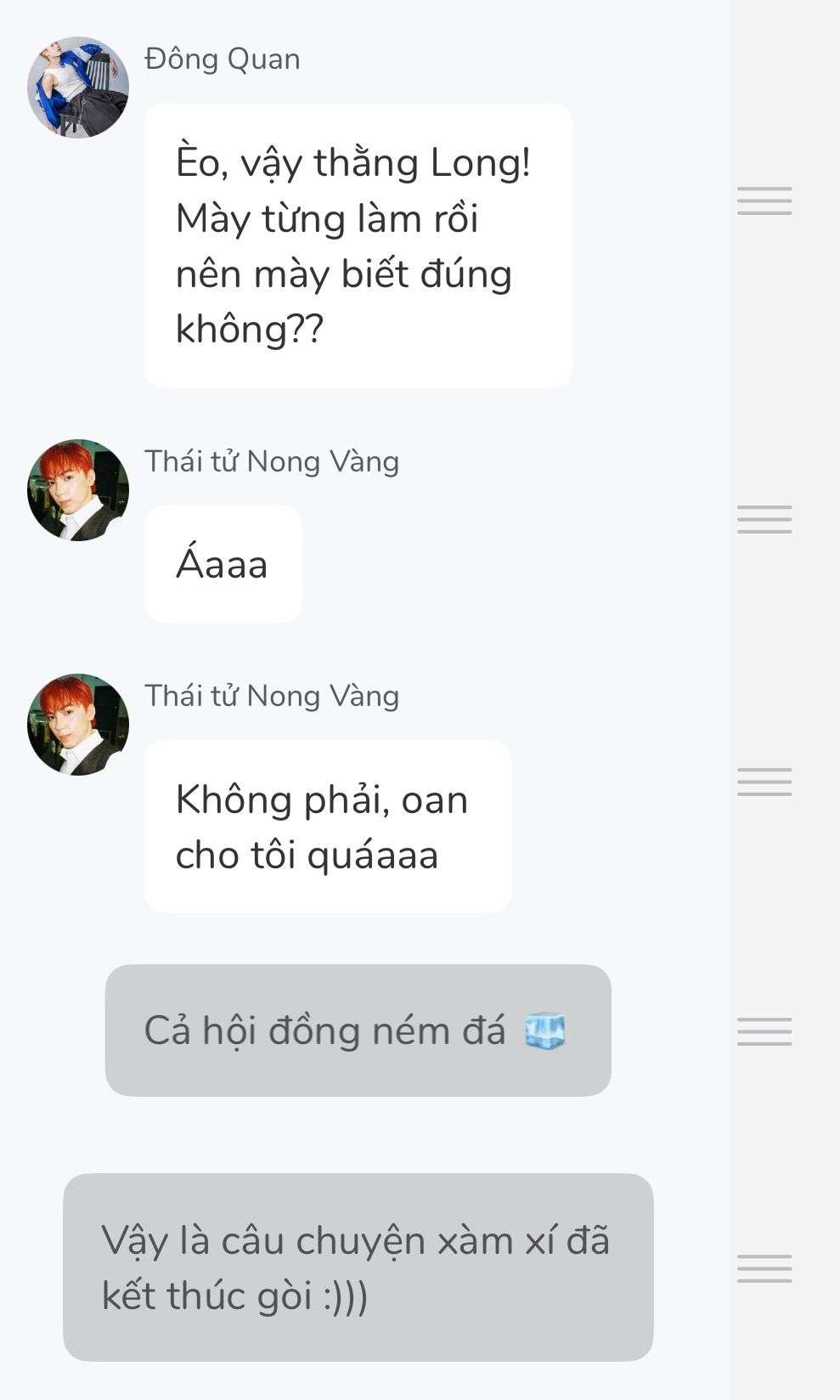The image size is (840, 1400).
Task: Tap the reorder handle beside 'Áaaa'
Action: click(x=764, y=519)
